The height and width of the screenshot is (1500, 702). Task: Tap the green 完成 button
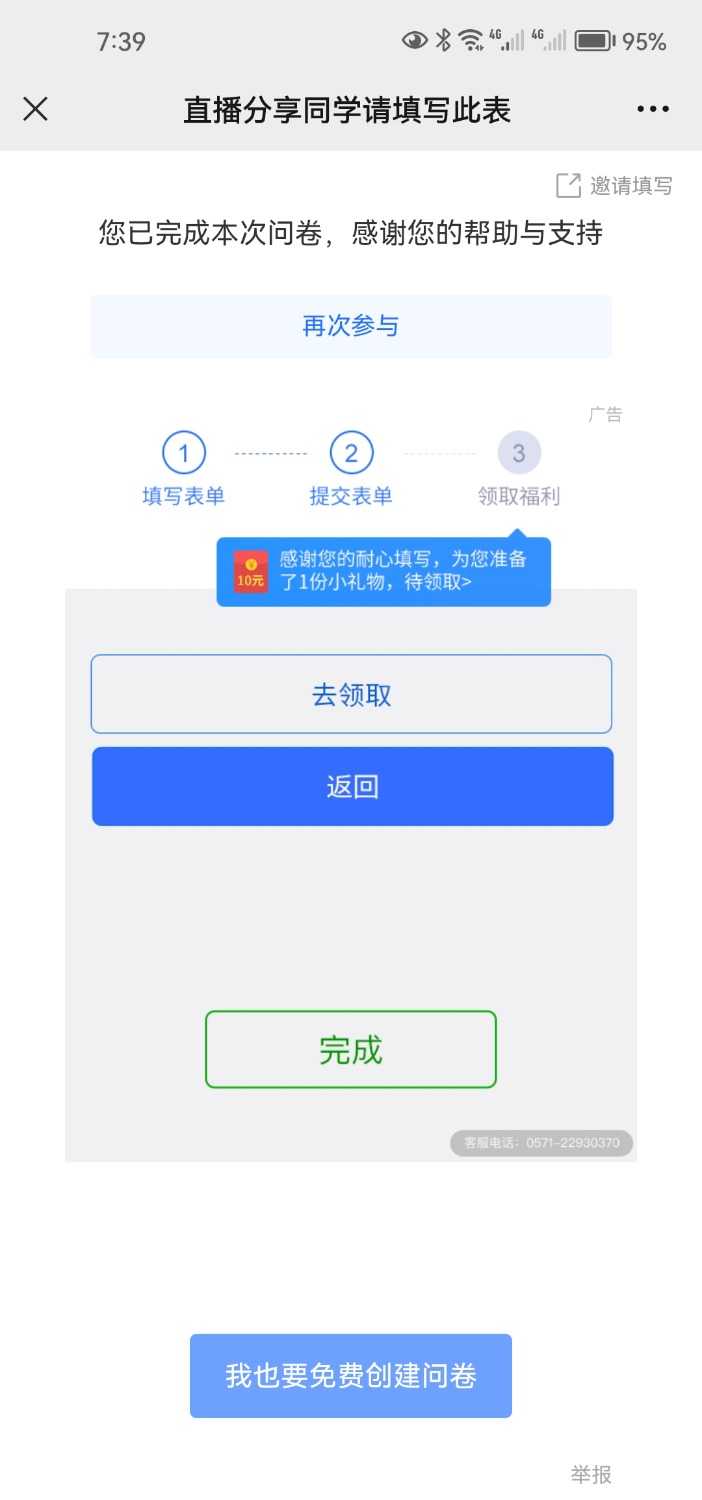click(x=351, y=1049)
